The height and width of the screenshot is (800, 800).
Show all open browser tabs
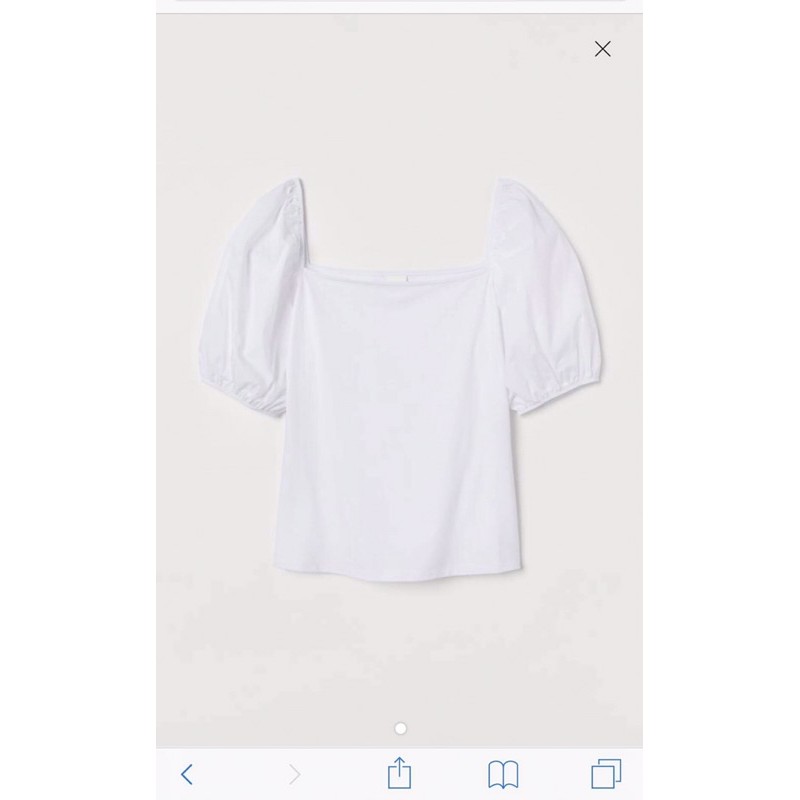(x=606, y=773)
